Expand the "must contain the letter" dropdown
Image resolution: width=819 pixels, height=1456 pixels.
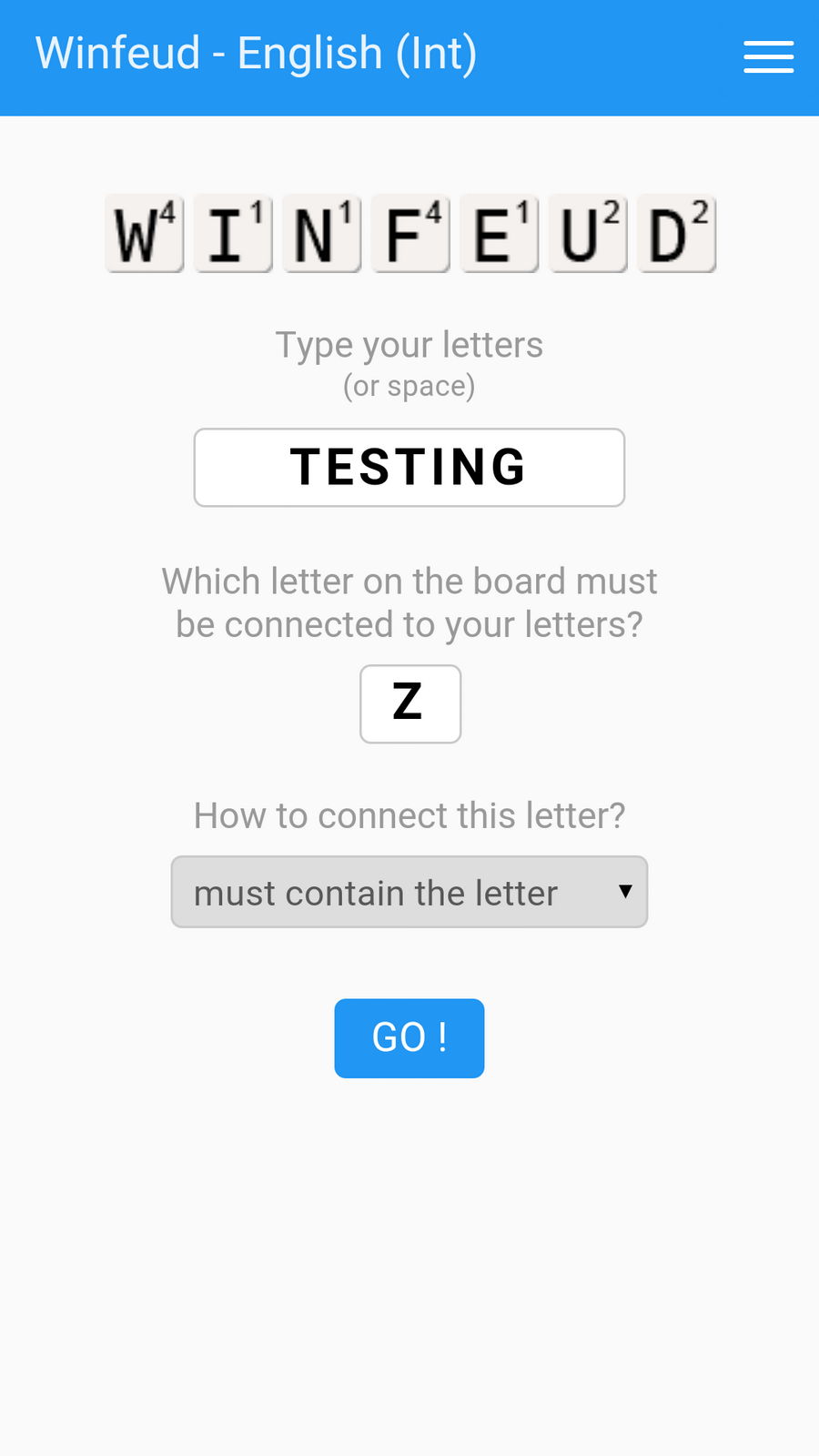(409, 892)
